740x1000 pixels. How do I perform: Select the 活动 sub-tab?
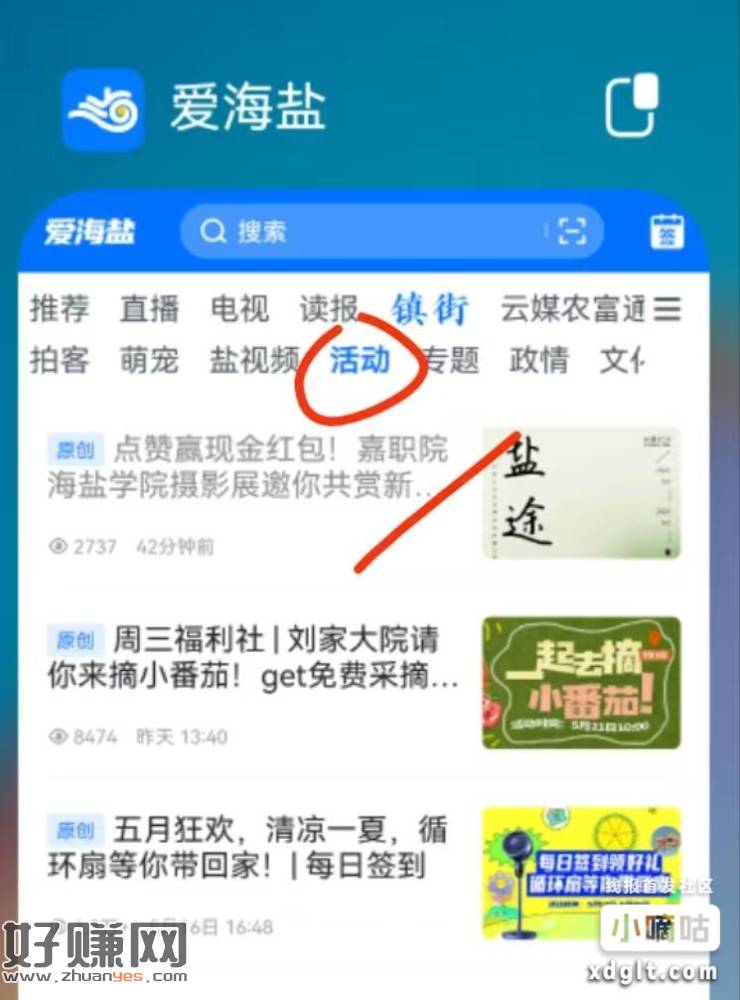(x=360, y=360)
